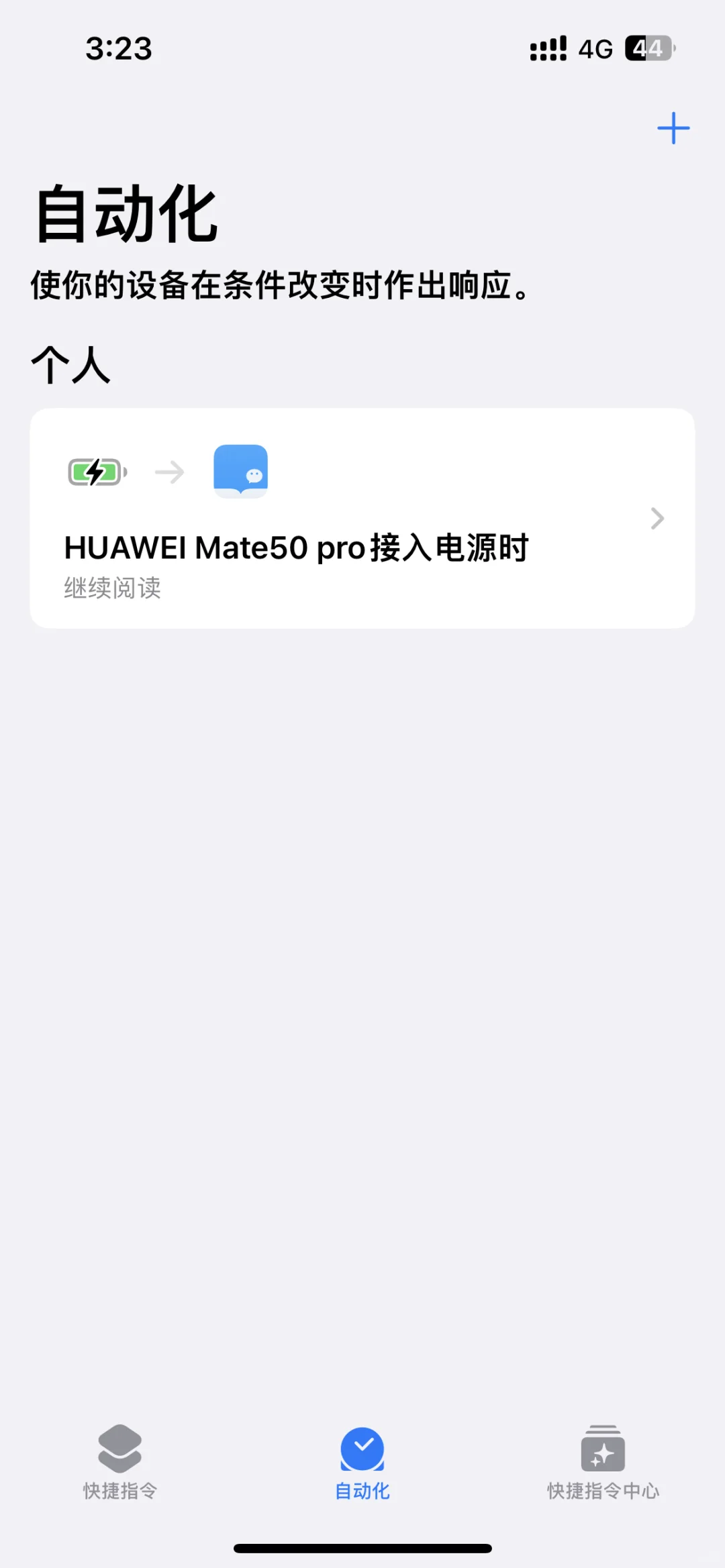Add a new automation with plus icon
The width and height of the screenshot is (725, 1568).
coord(673,128)
